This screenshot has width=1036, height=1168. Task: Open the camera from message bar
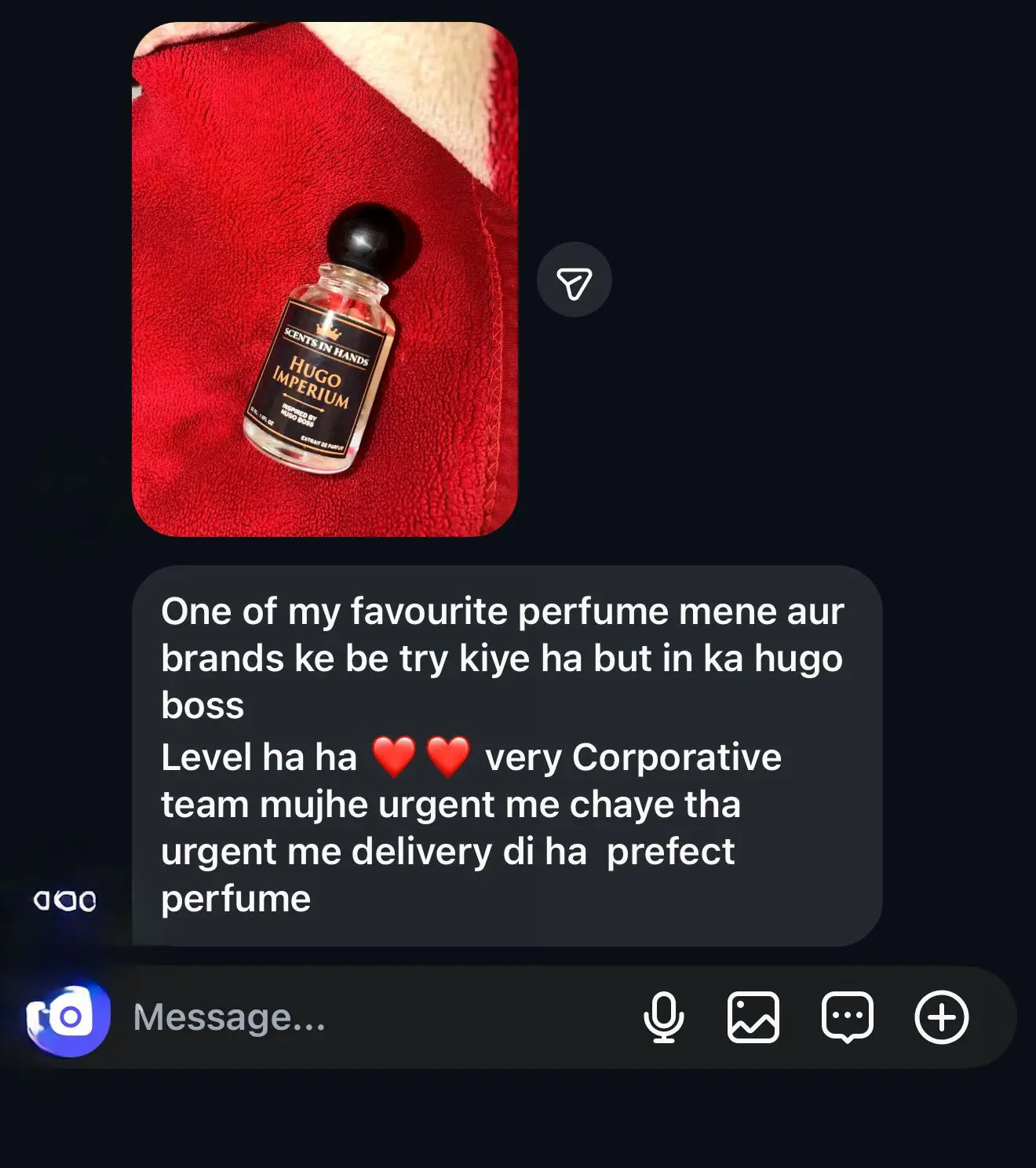[x=67, y=1017]
